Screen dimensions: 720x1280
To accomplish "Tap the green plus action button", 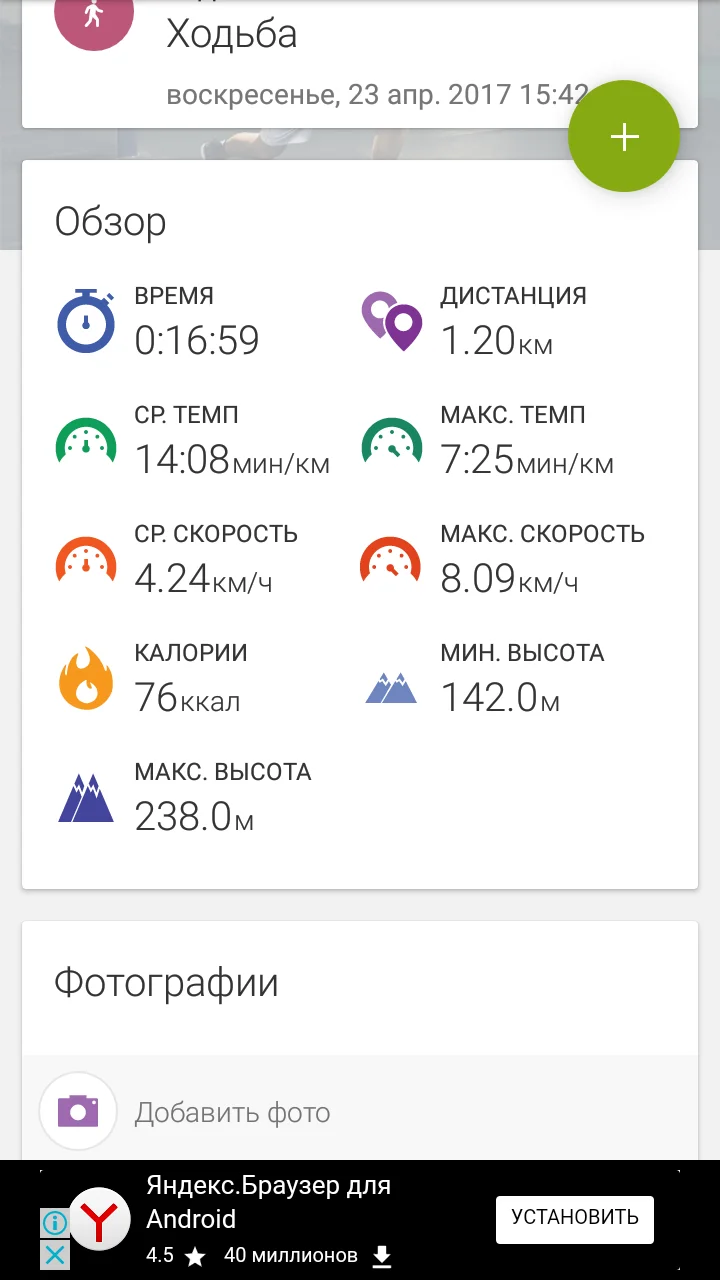I will (x=623, y=136).
